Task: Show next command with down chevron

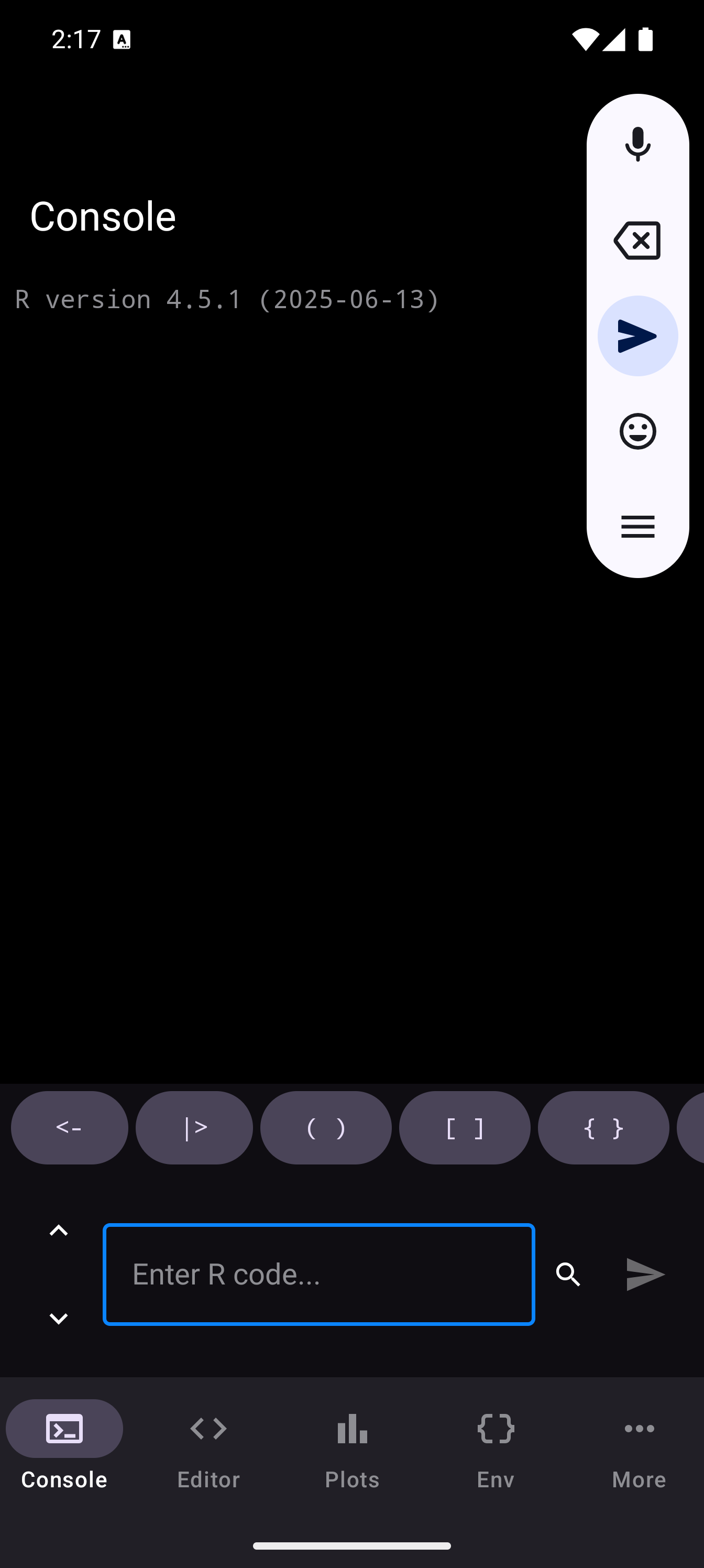Action: [x=59, y=1318]
